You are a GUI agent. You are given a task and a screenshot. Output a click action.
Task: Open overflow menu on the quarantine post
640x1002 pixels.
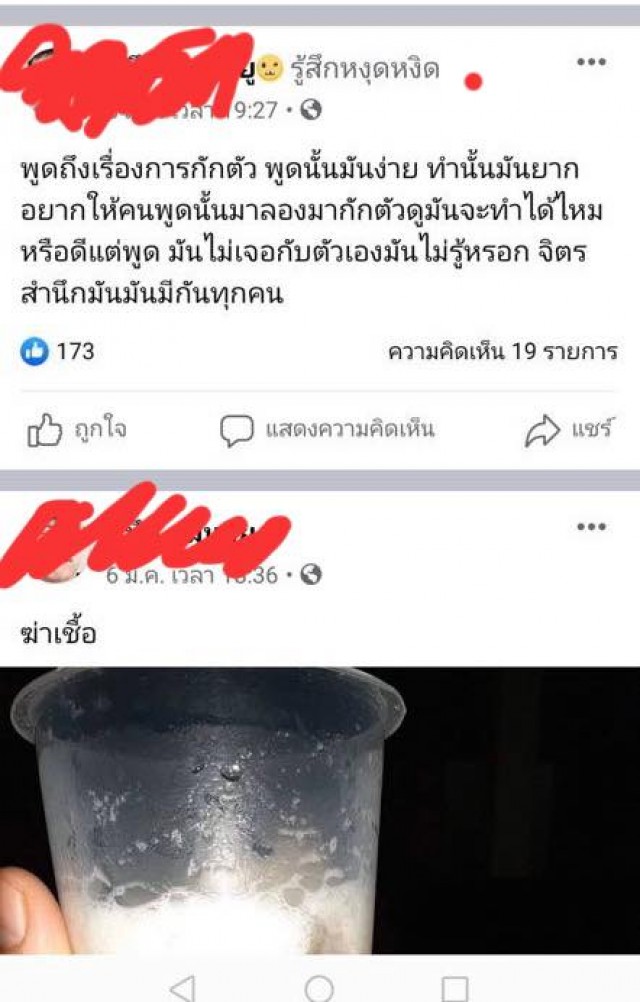pyautogui.click(x=591, y=62)
